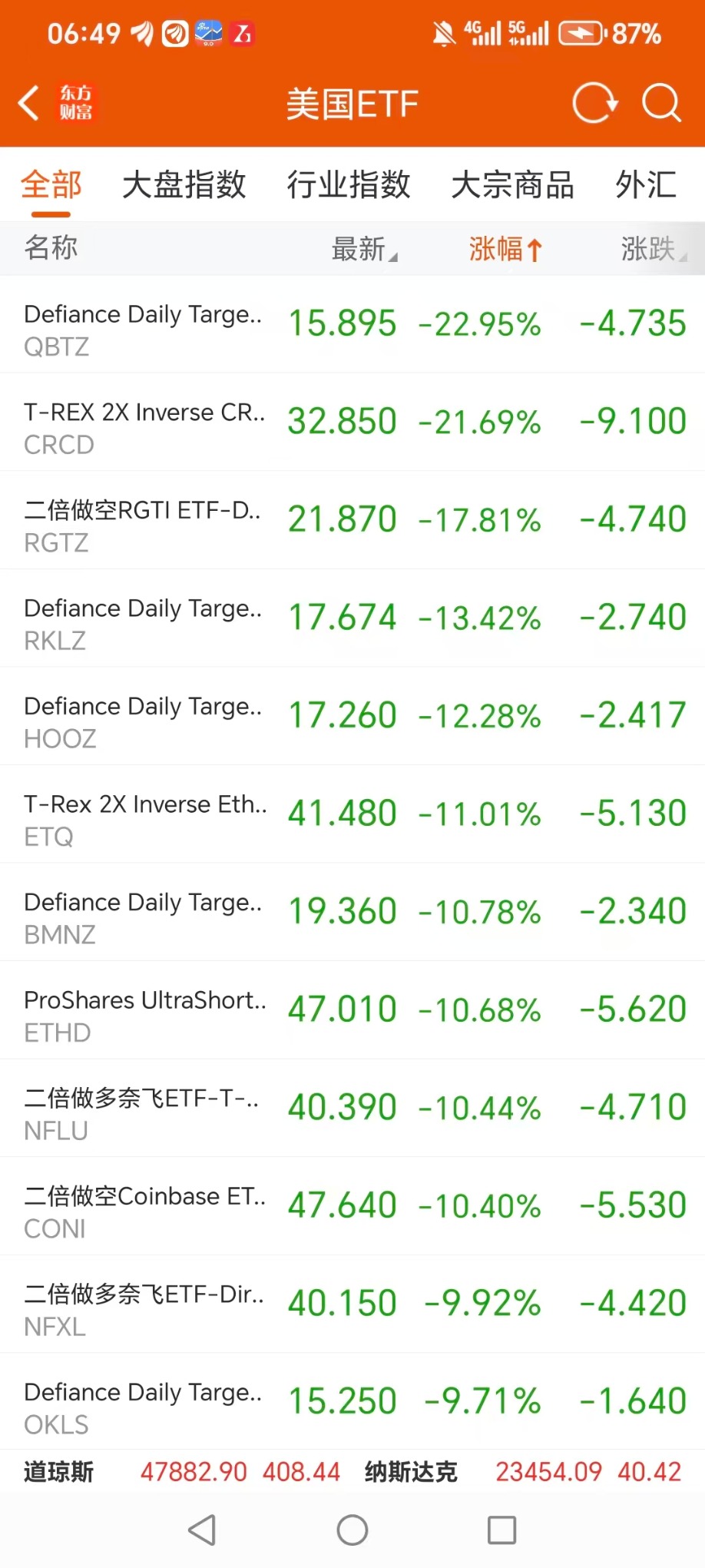Switch to the 大盘指数 tab
This screenshot has height=1568, width=705.
(184, 185)
